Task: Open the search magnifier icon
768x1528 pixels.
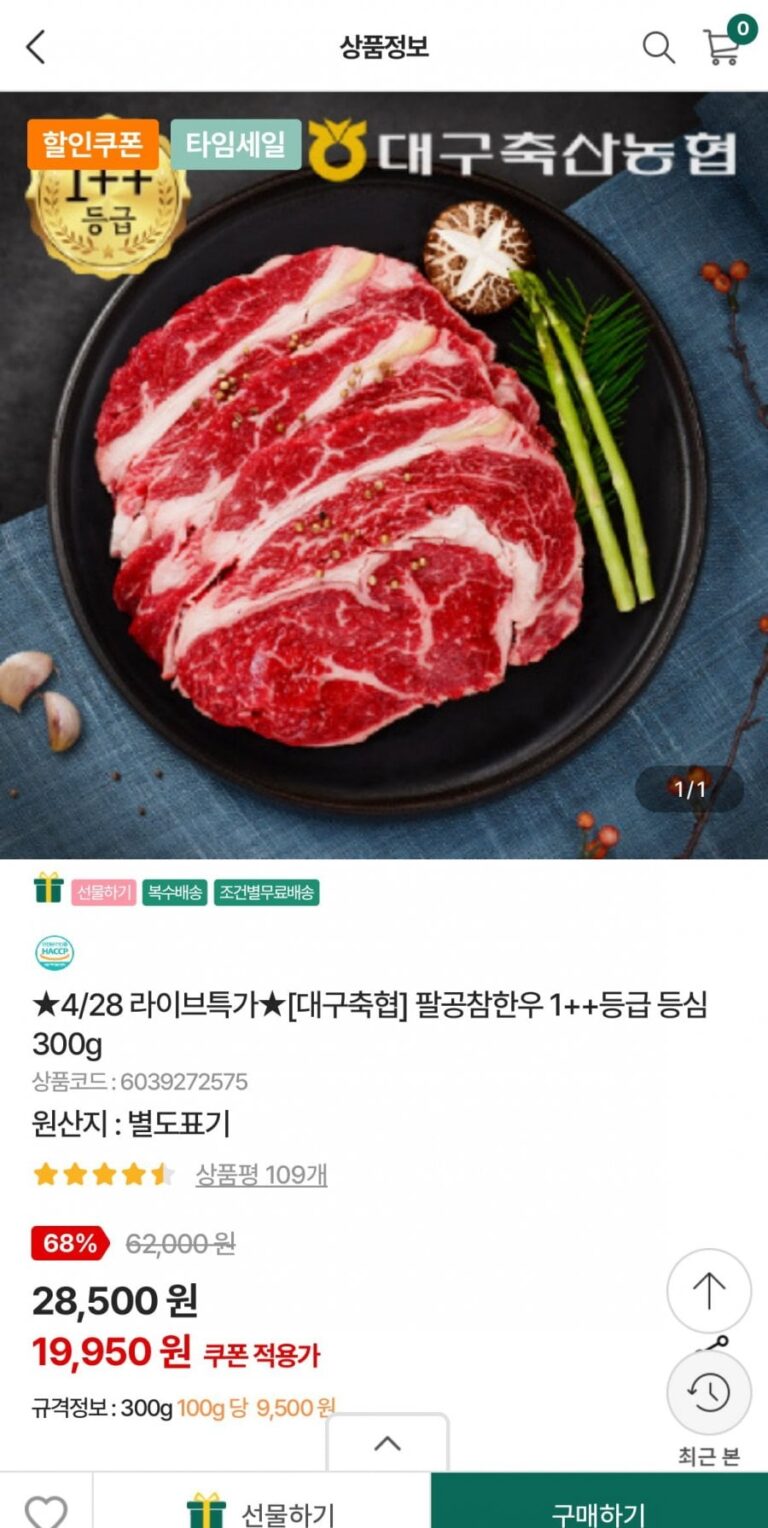Action: (x=658, y=47)
